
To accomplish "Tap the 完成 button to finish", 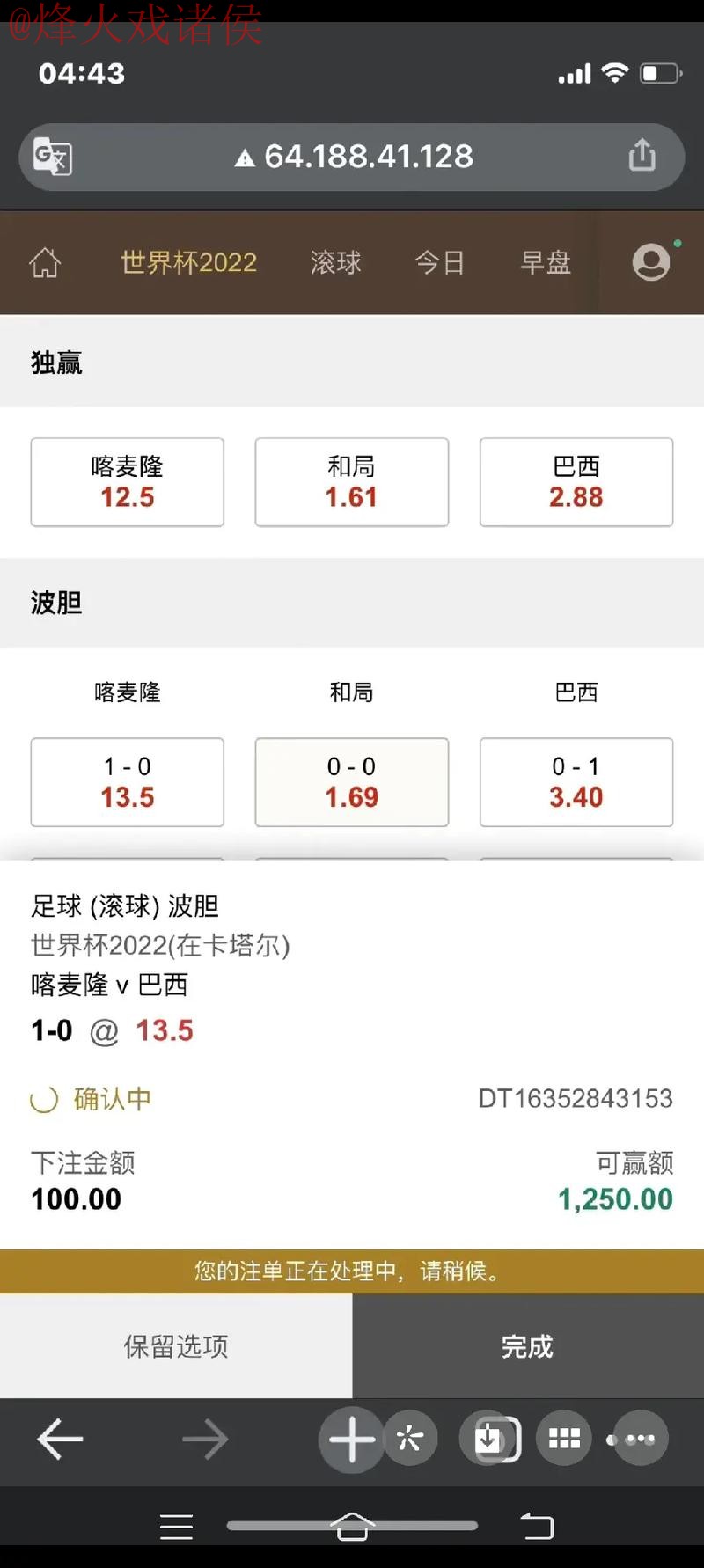I will click(x=526, y=1346).
